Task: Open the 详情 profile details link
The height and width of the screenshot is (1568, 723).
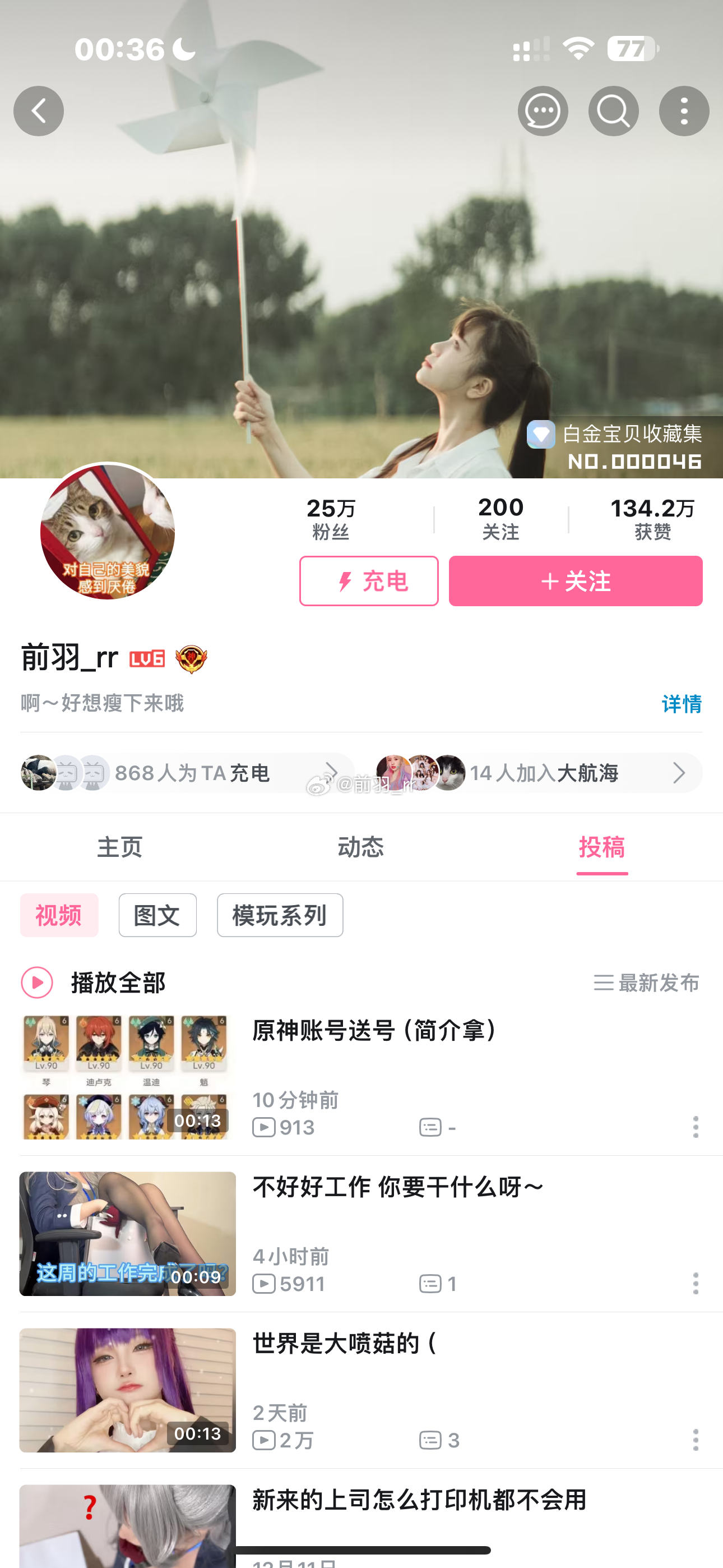Action: coord(681,704)
